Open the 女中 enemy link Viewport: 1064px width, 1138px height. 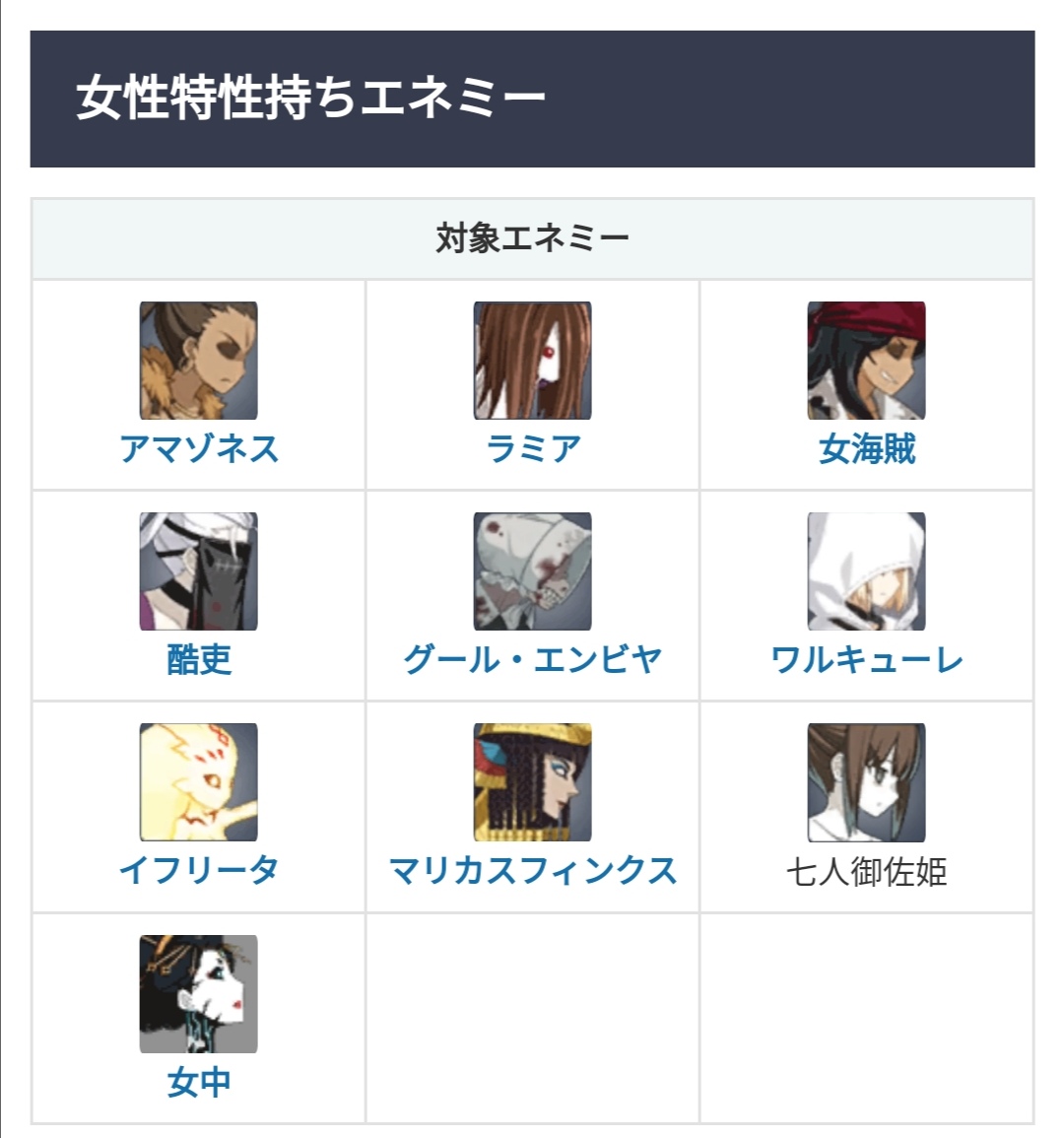198,1082
